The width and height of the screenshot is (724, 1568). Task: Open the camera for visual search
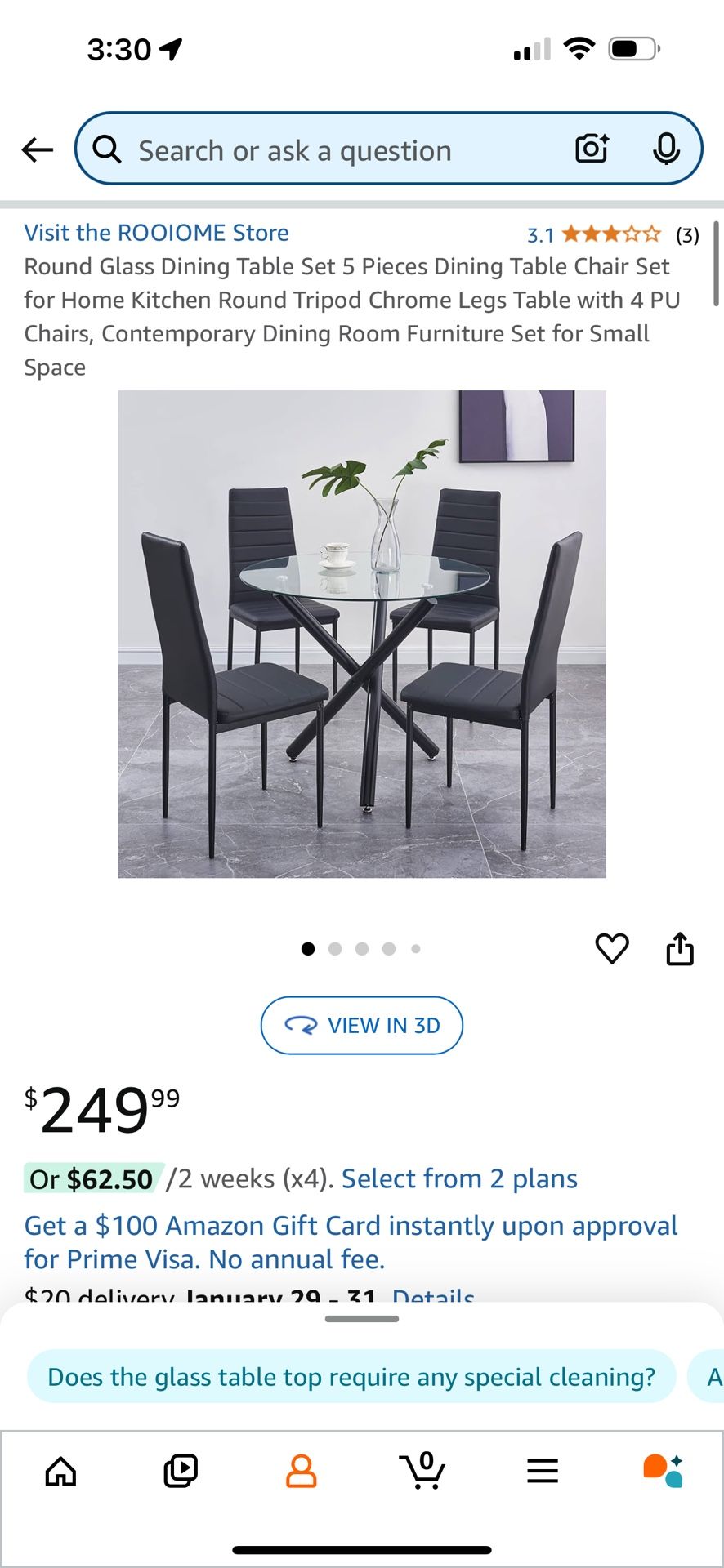(x=591, y=149)
